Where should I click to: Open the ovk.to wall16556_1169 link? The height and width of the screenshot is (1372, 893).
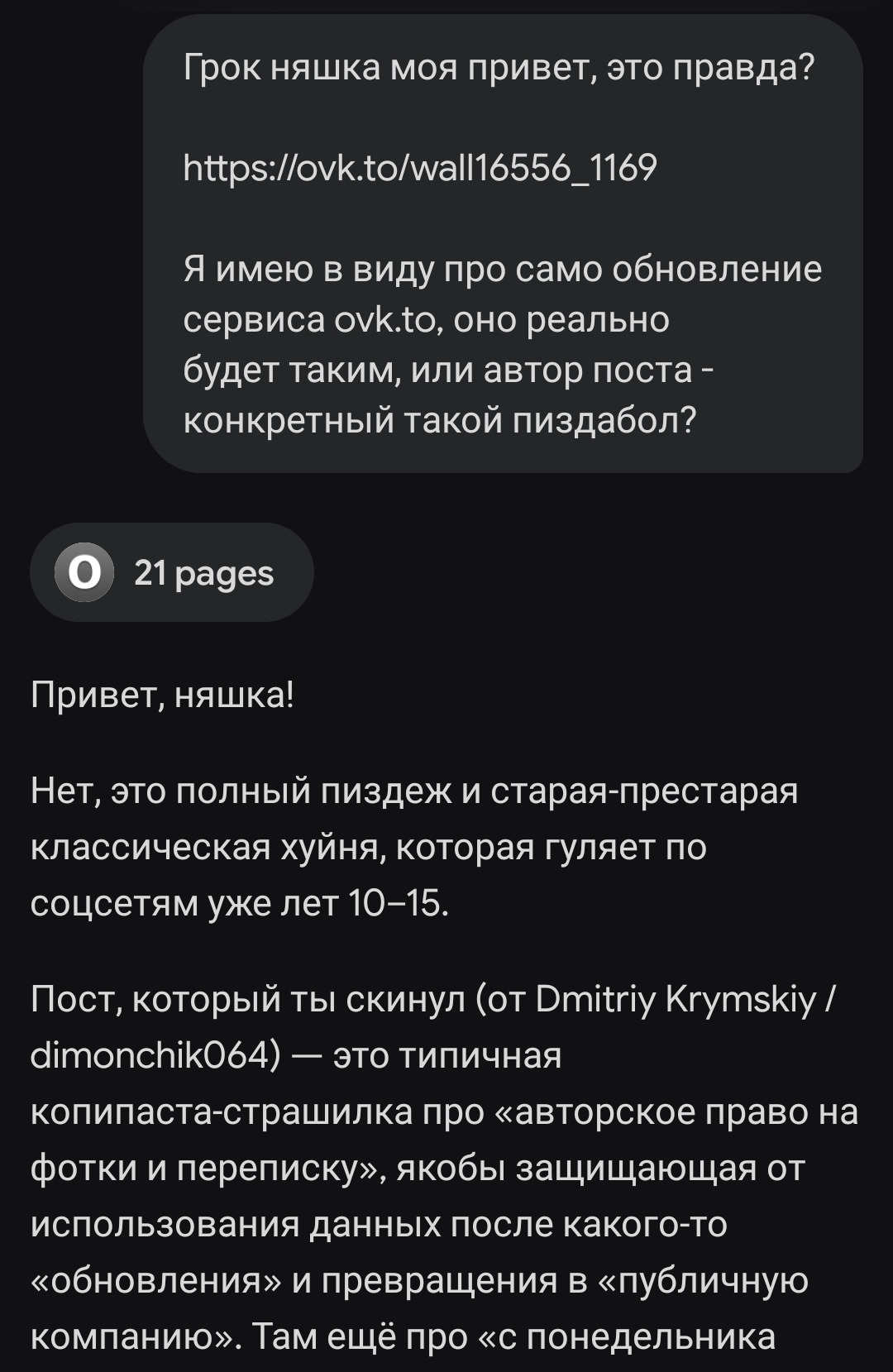coord(420,168)
